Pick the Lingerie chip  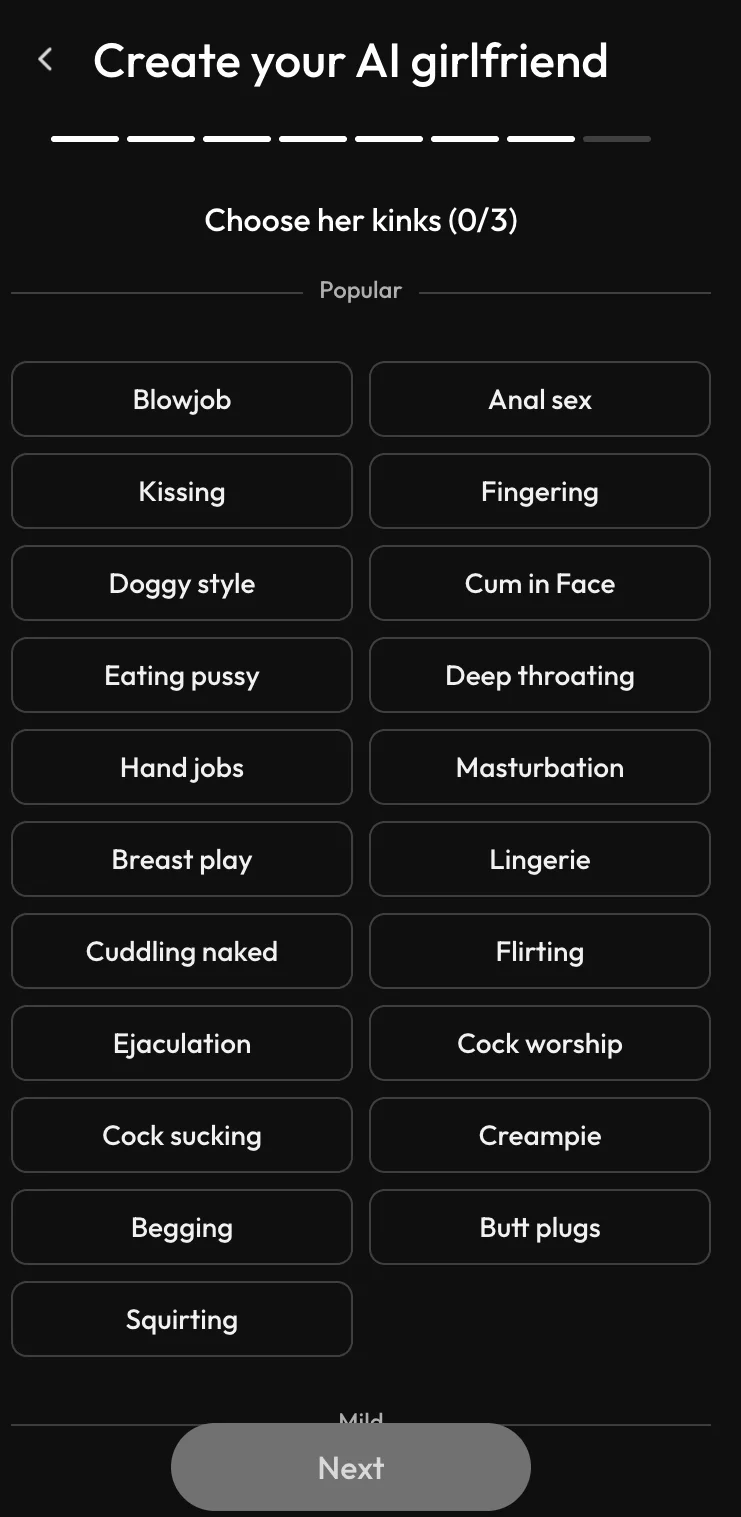(x=540, y=859)
